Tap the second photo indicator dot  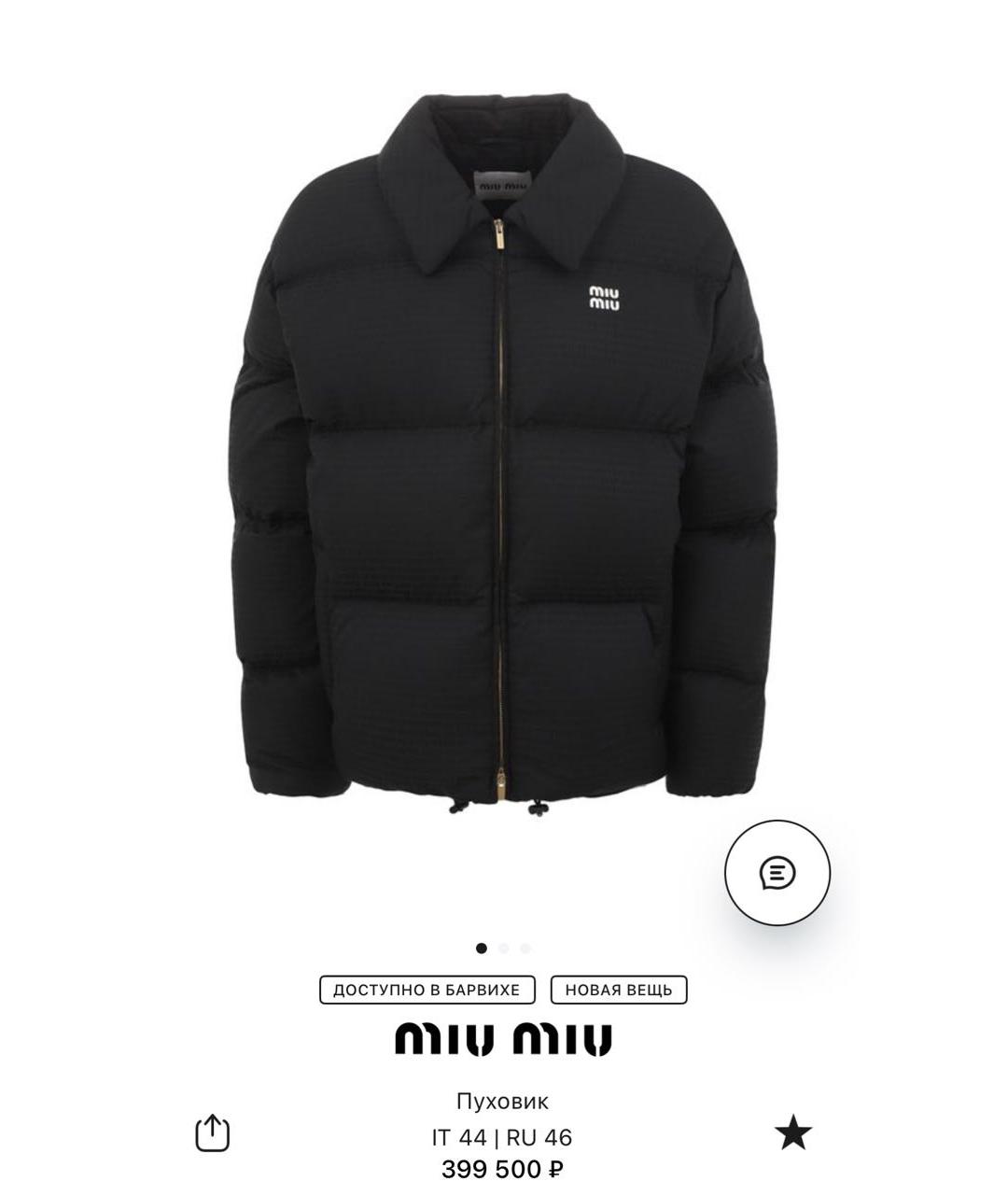[x=504, y=949]
